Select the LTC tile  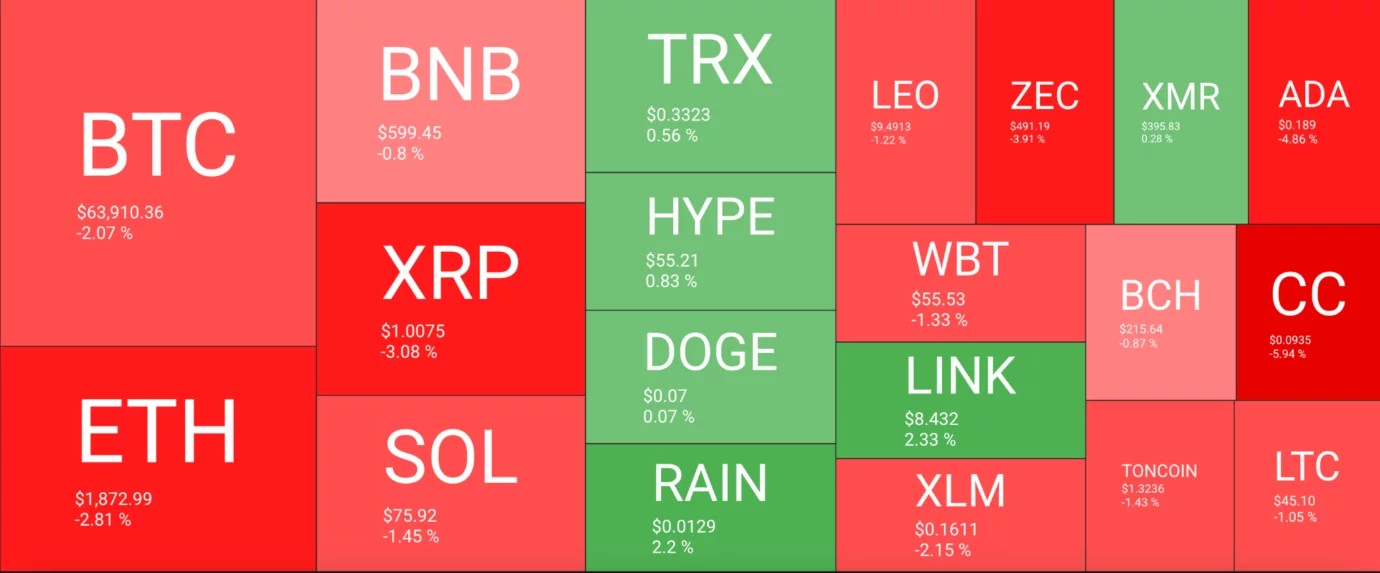coord(1307,486)
